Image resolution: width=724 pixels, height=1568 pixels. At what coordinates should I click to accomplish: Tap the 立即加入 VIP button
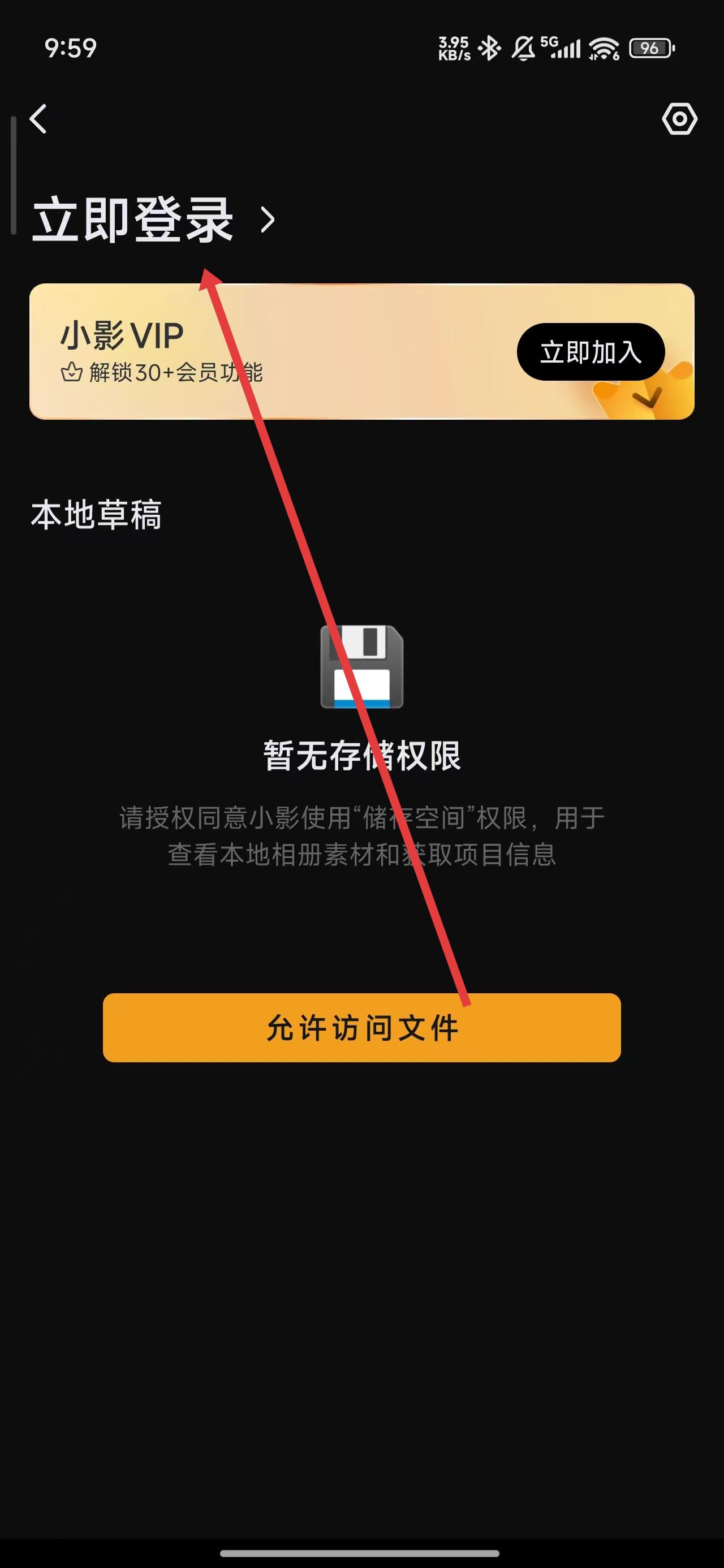click(x=590, y=352)
